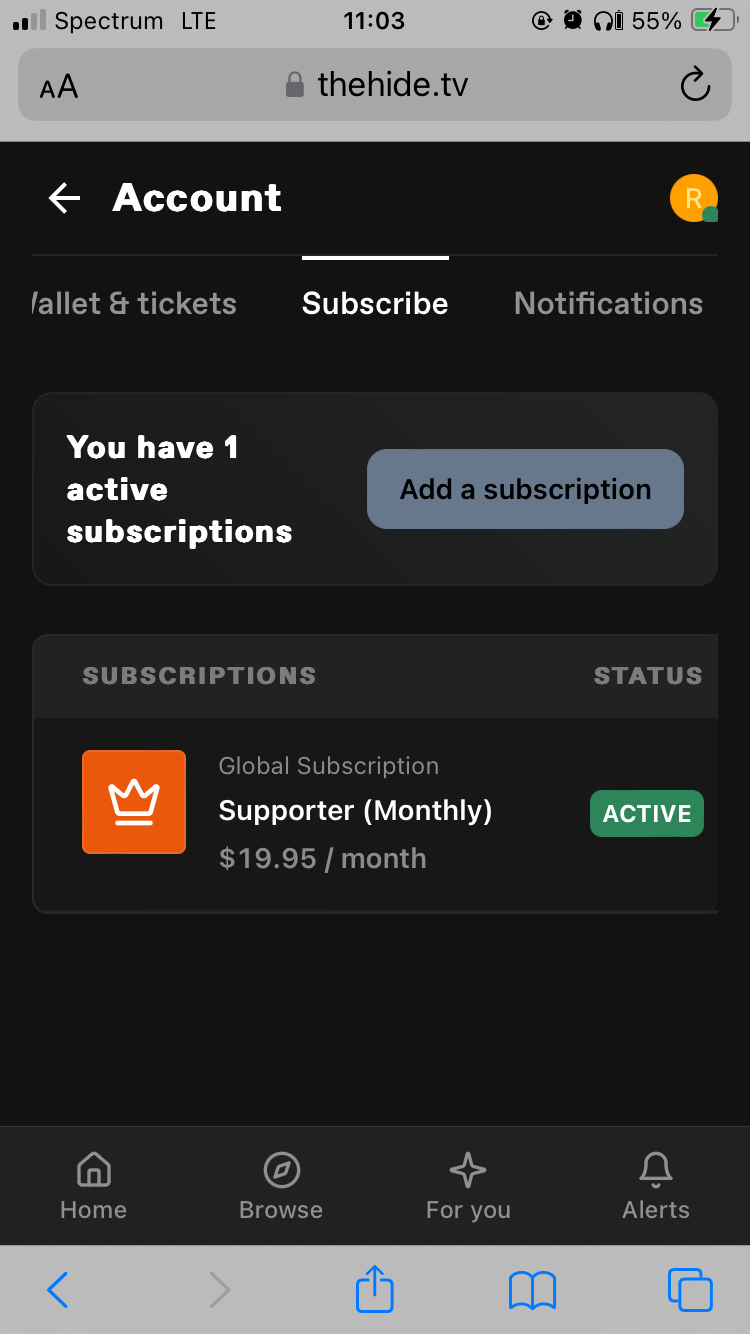Reload the page in Safari
The image size is (750, 1334).
(x=695, y=85)
